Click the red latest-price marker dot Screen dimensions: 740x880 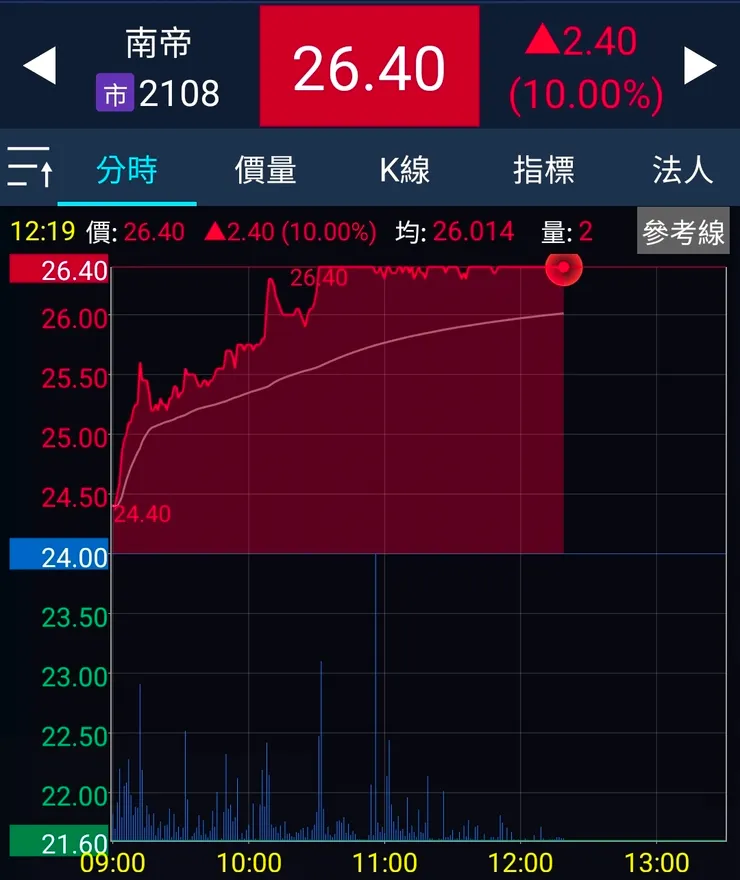pos(563,269)
